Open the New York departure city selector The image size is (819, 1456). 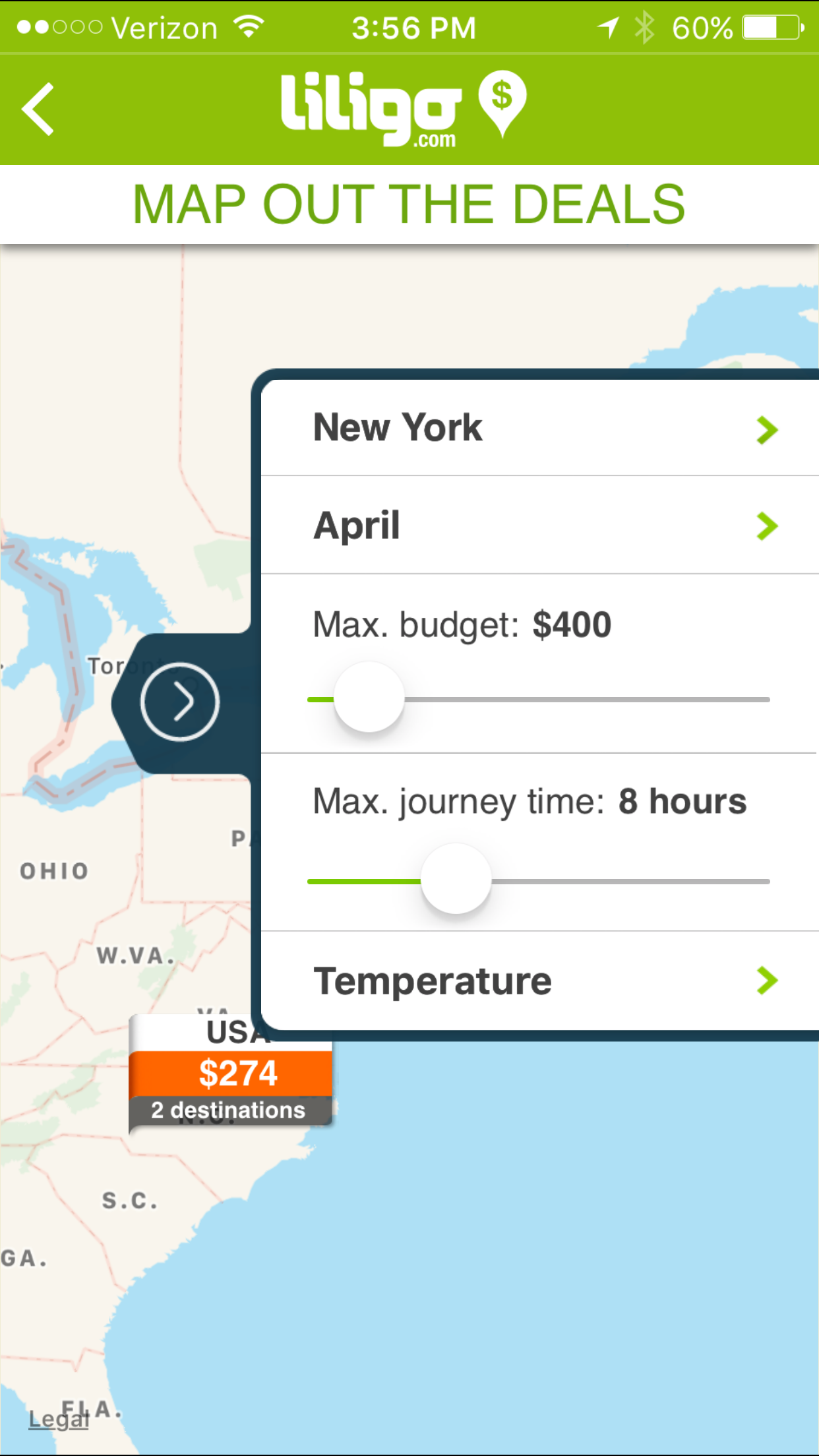click(539, 428)
